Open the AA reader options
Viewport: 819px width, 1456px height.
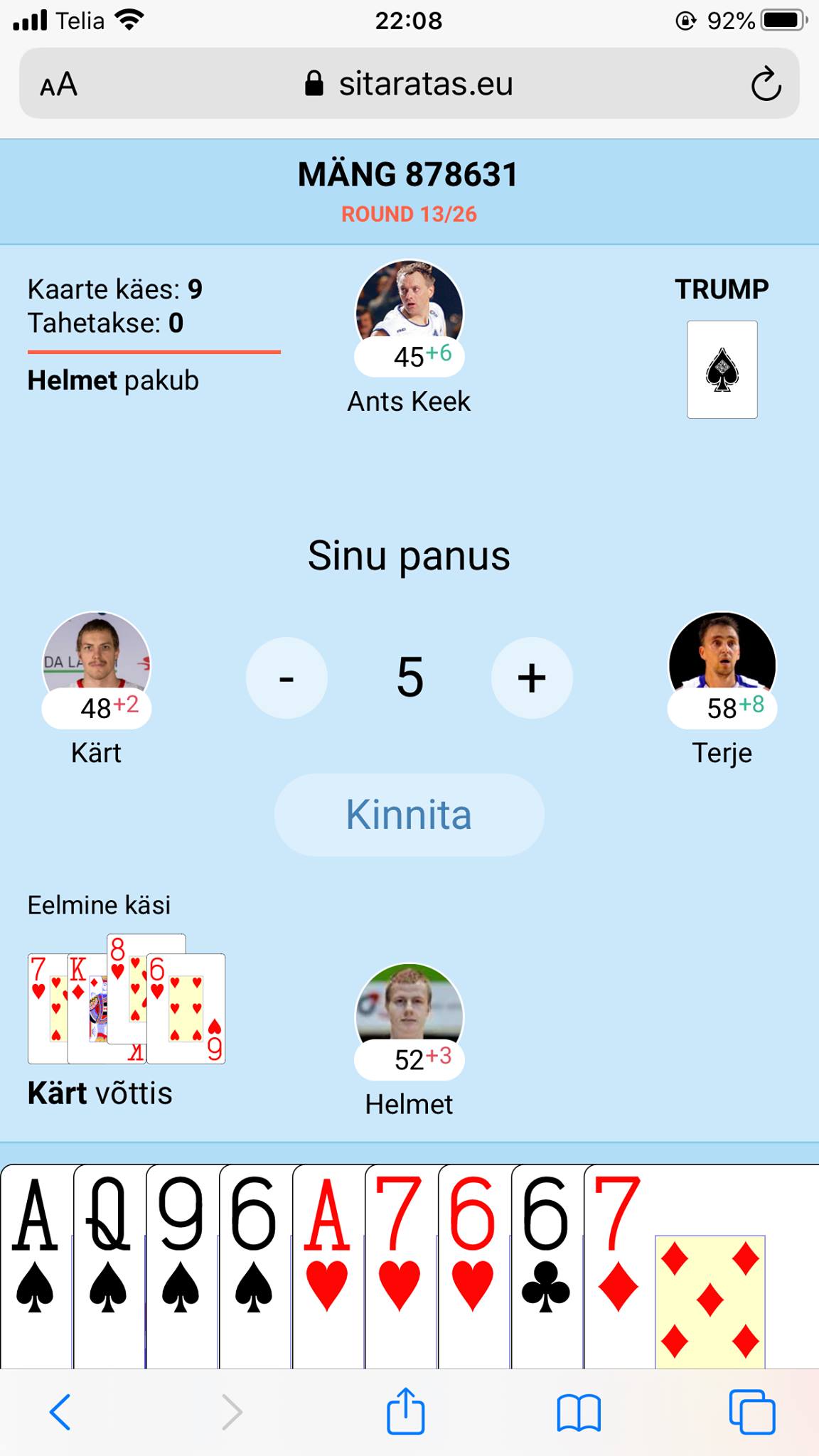tap(58, 85)
